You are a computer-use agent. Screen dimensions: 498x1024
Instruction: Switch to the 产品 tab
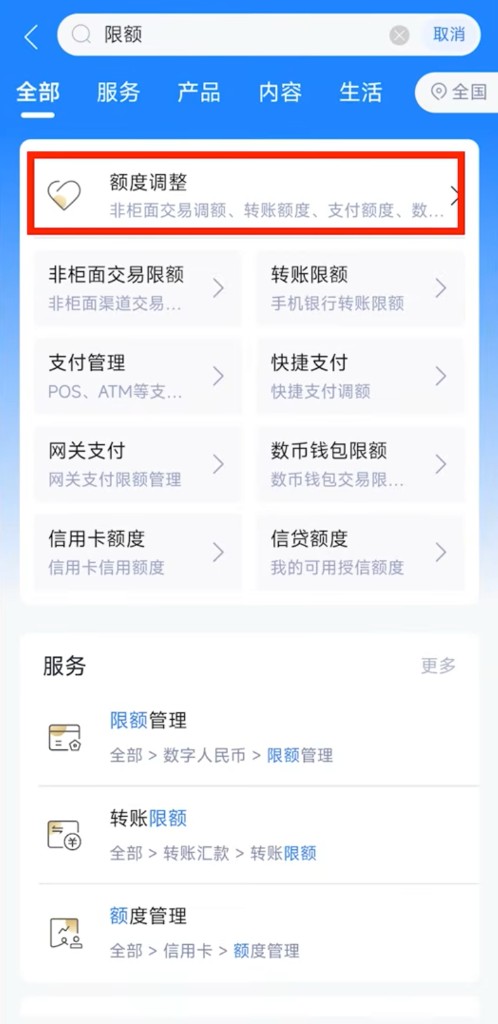[x=199, y=92]
